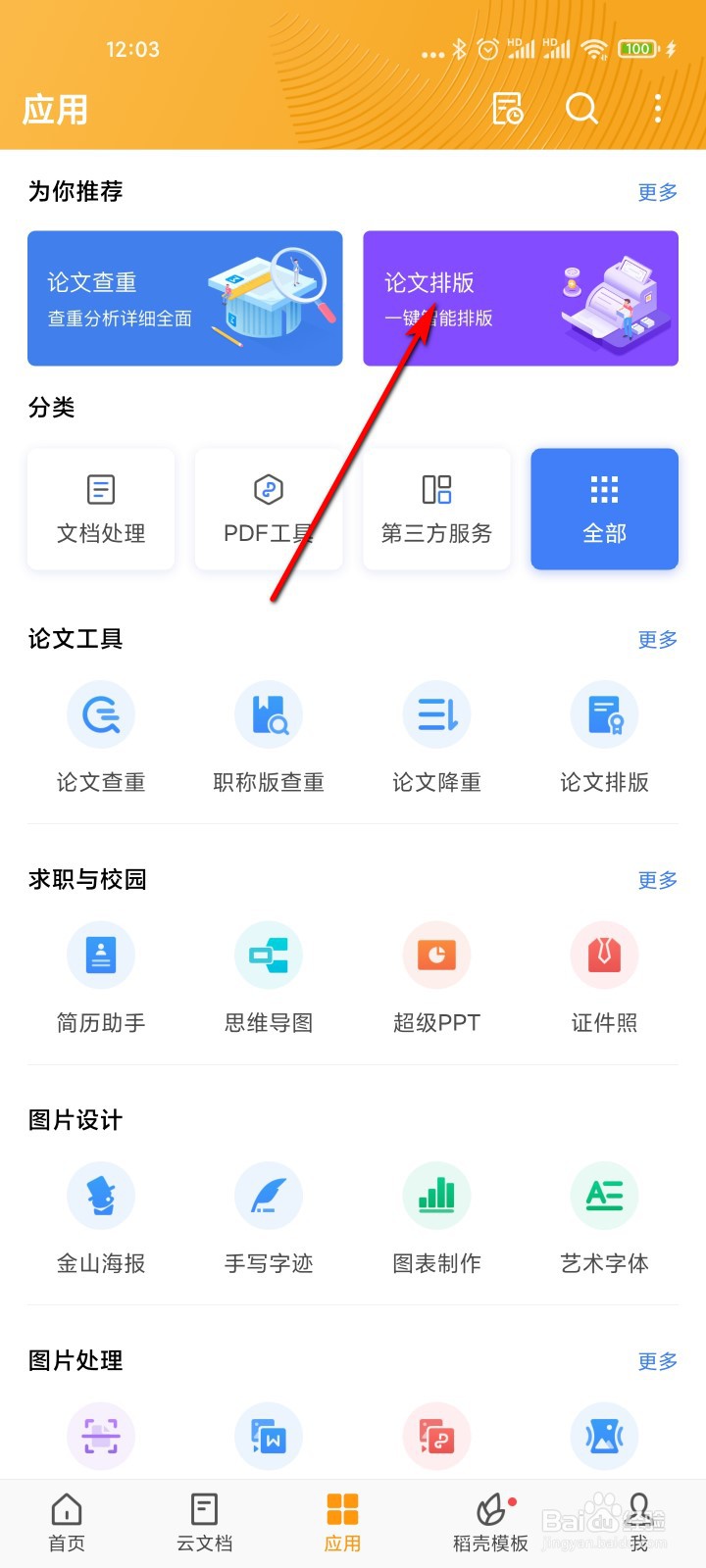Tap 更多 beside 求职与校园
The width and height of the screenshot is (706, 1568).
pos(656,880)
